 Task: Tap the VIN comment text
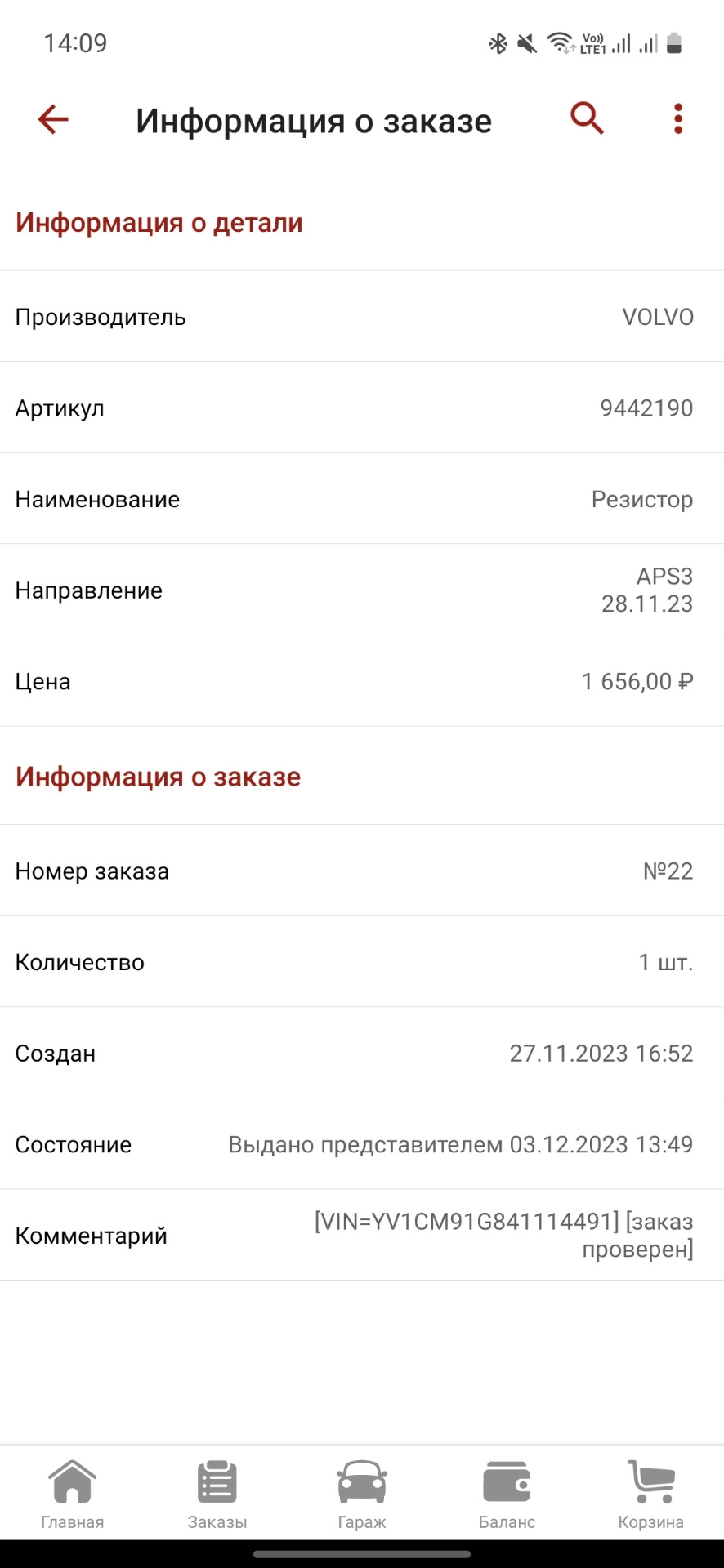click(500, 1234)
